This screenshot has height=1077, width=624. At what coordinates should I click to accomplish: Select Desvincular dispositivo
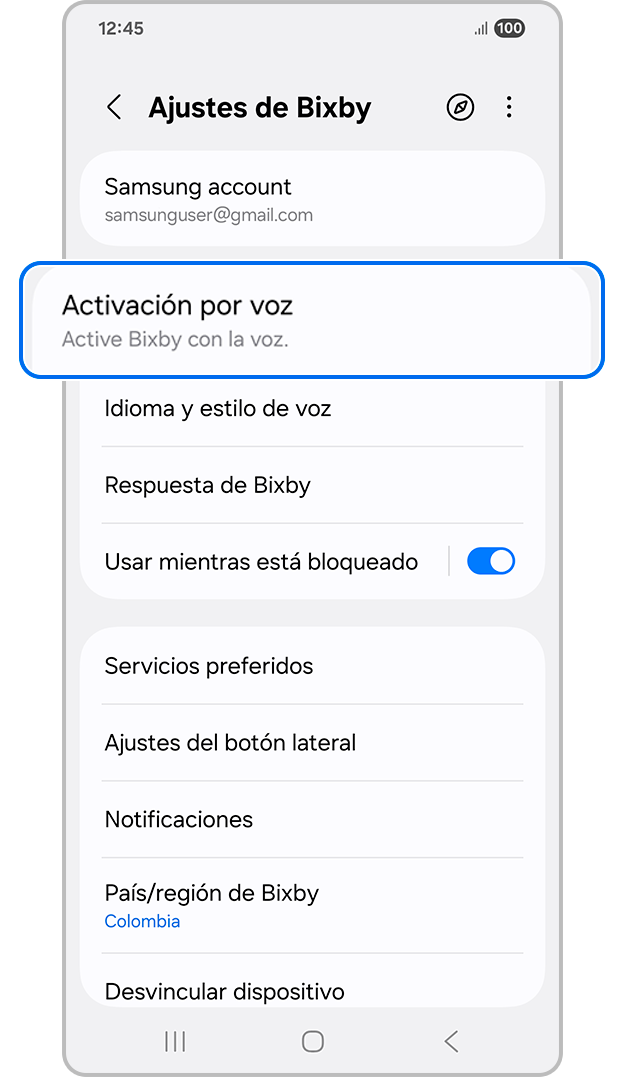[x=312, y=991]
